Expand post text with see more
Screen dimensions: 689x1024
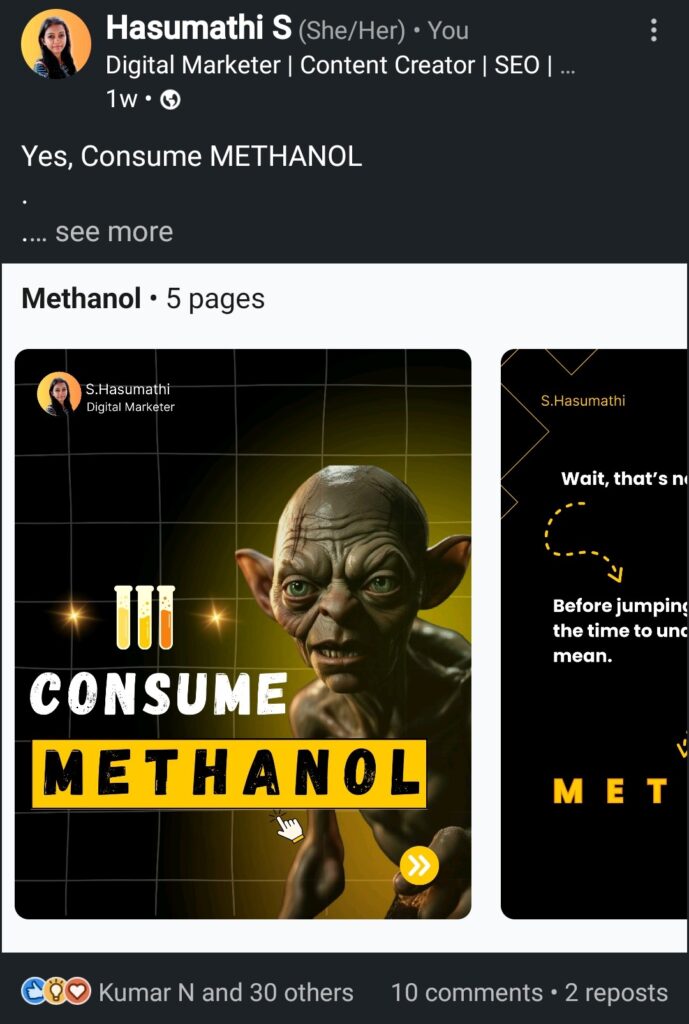(114, 232)
